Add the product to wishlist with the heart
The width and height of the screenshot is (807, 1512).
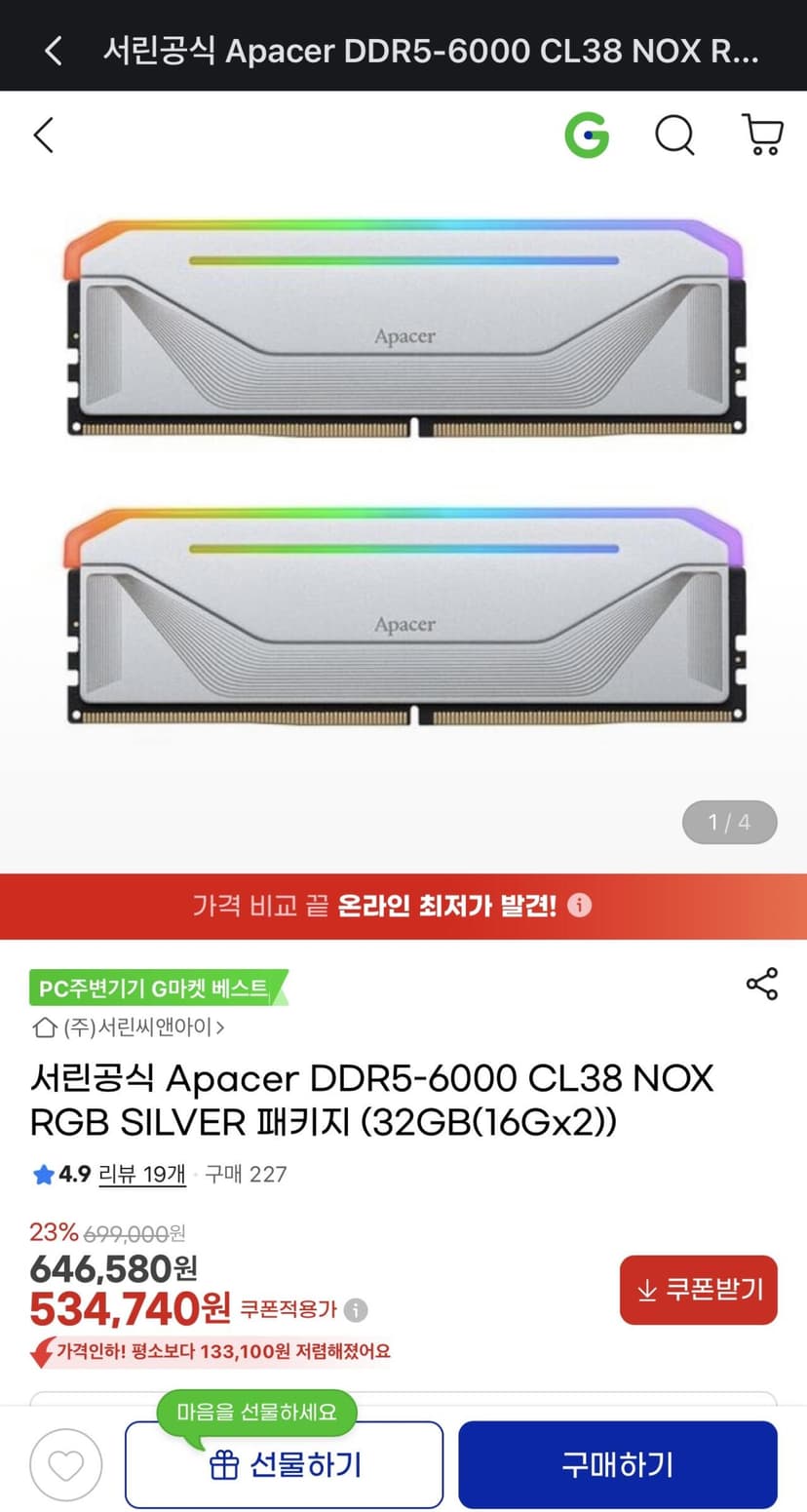(x=66, y=1464)
